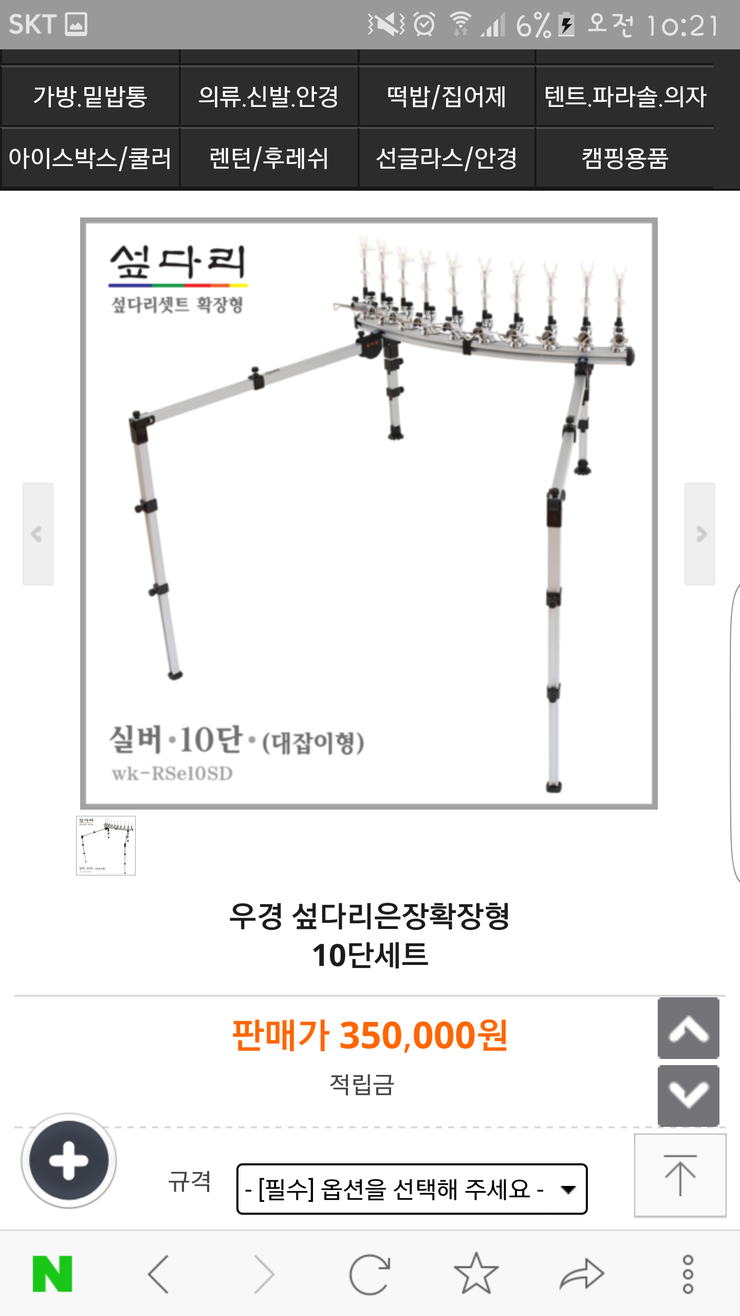The width and height of the screenshot is (740, 1316).
Task: Reload the current page
Action: (x=369, y=1274)
